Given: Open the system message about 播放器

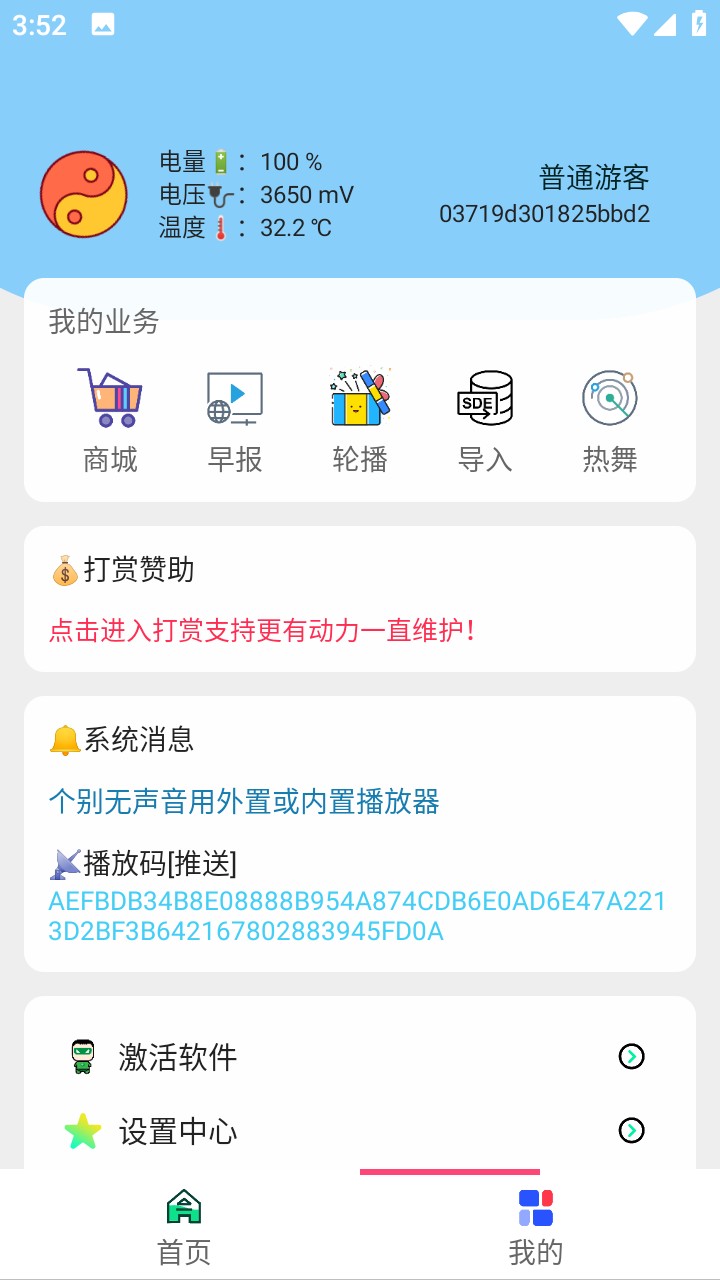Looking at the screenshot, I should pos(244,801).
